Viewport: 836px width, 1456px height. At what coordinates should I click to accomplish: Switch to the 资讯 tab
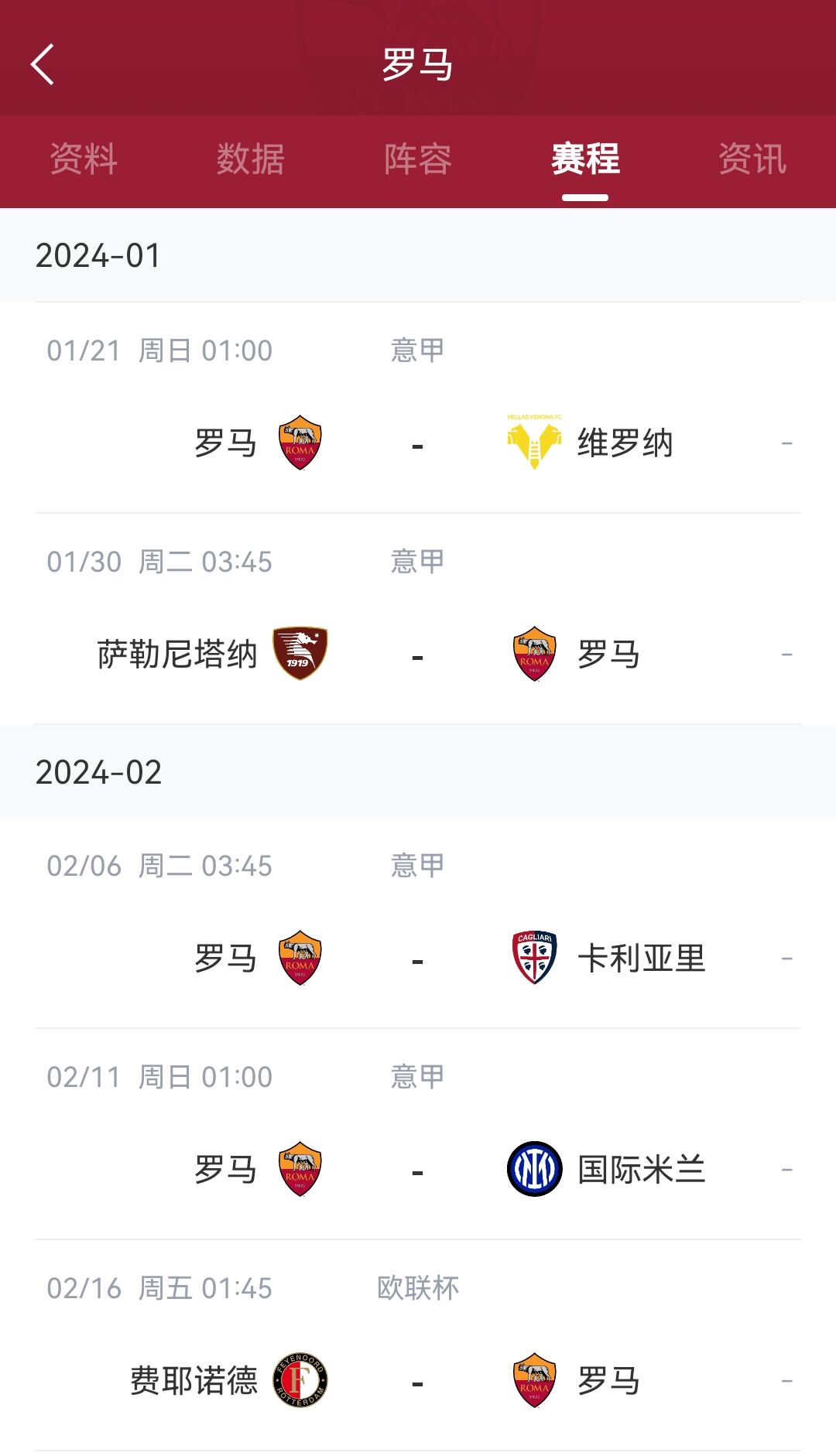(752, 159)
